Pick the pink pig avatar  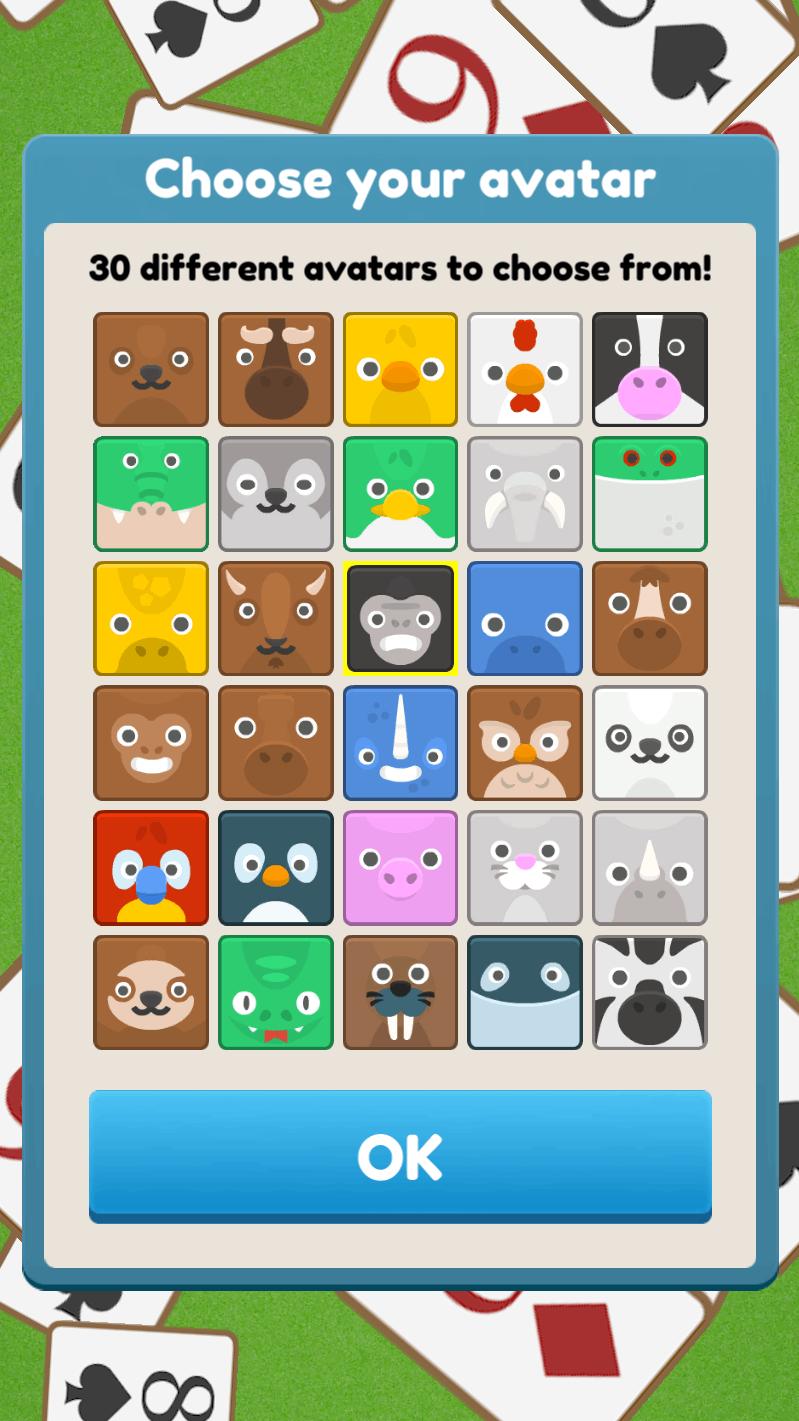click(x=400, y=867)
